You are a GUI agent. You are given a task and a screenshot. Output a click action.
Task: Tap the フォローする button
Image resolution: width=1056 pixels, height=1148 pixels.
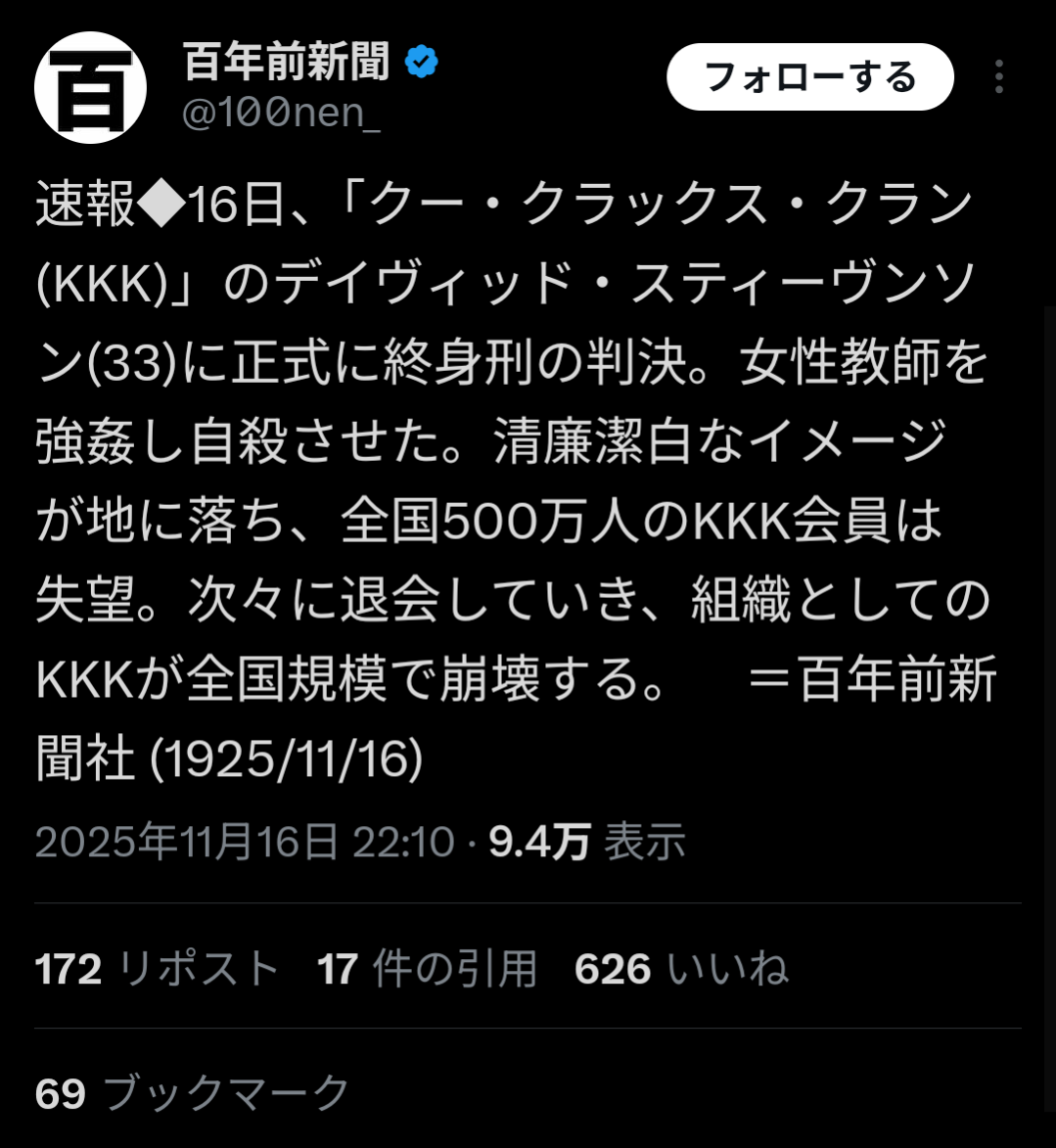pyautogui.click(x=809, y=77)
